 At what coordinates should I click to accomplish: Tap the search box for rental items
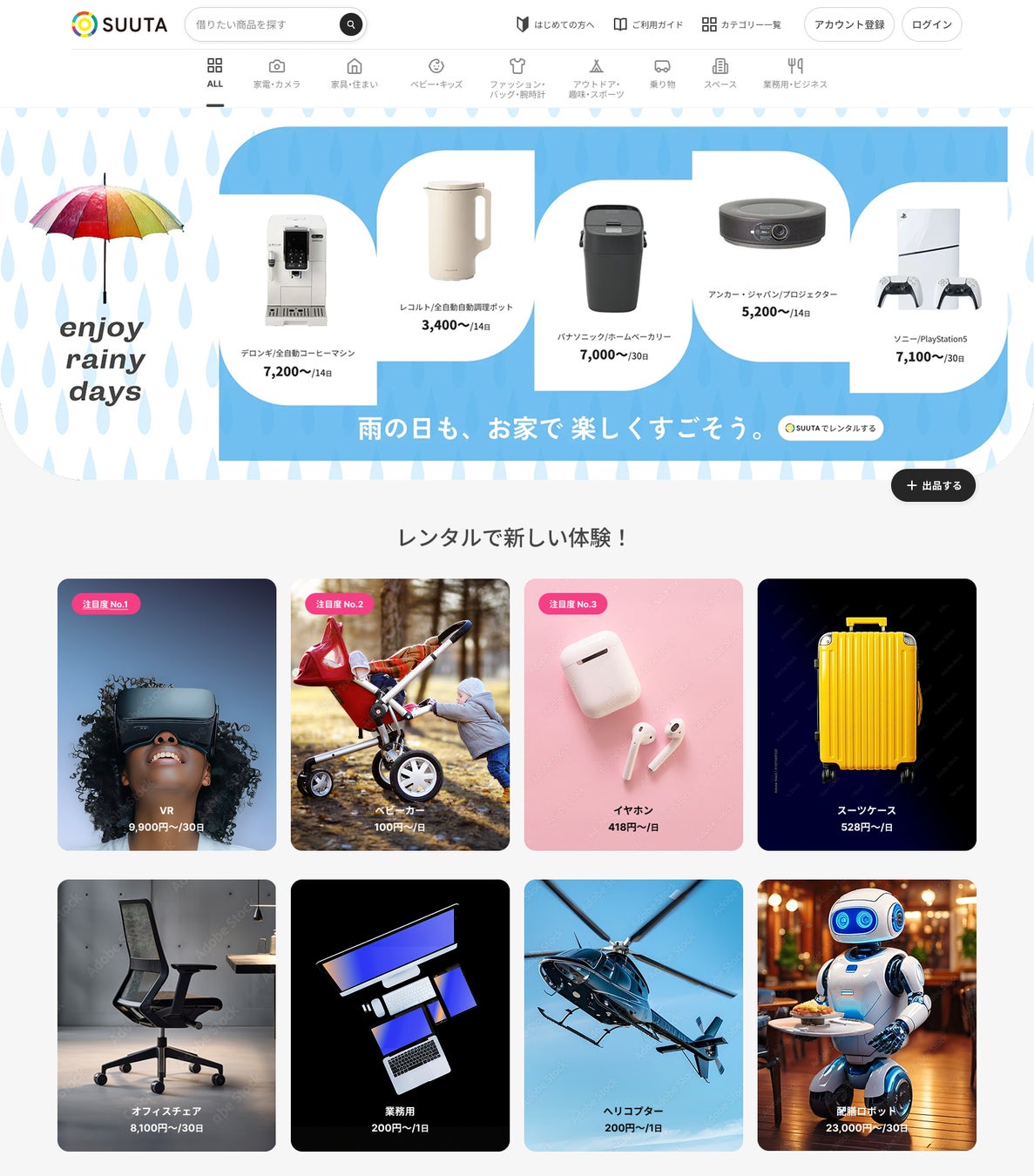point(261,24)
